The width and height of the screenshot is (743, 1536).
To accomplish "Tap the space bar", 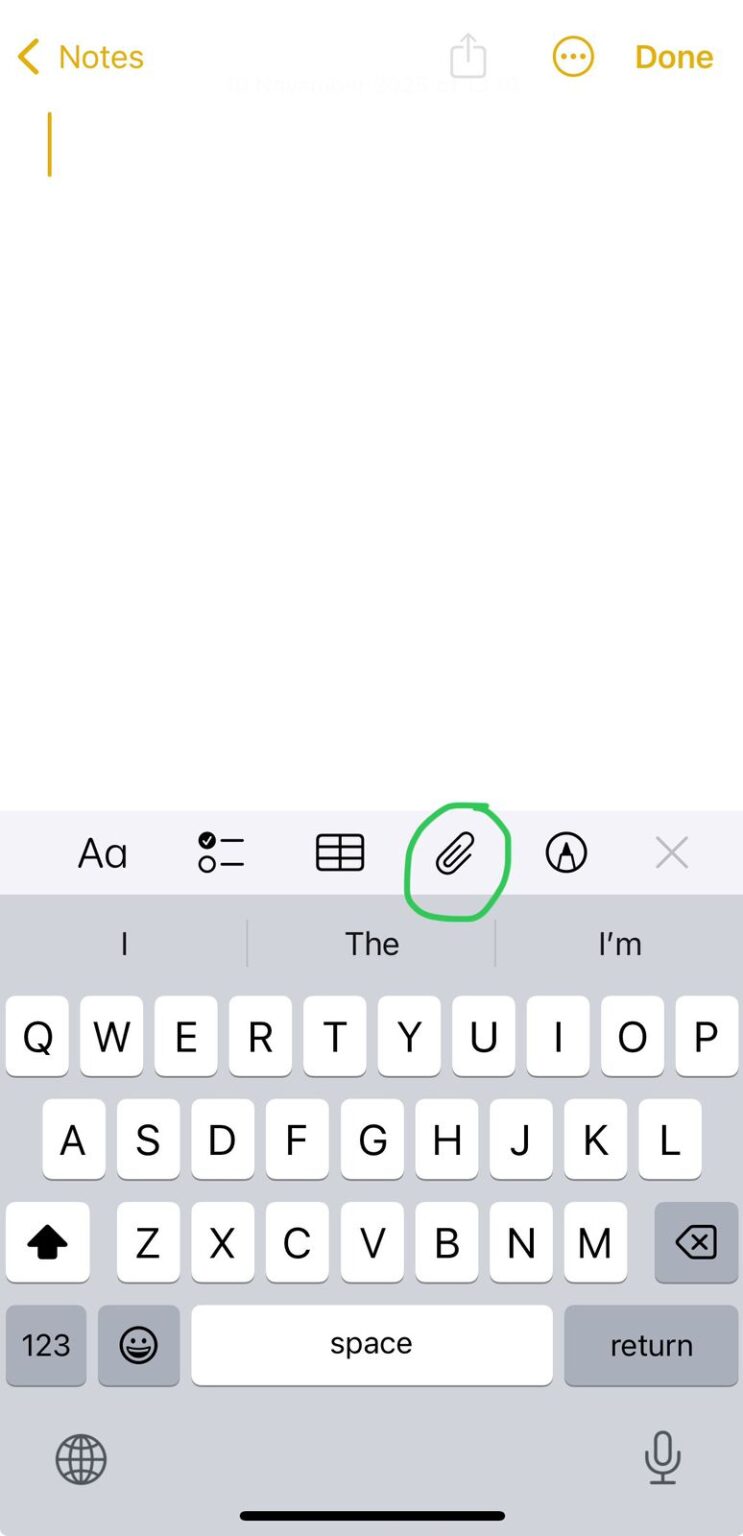I will (x=371, y=1345).
